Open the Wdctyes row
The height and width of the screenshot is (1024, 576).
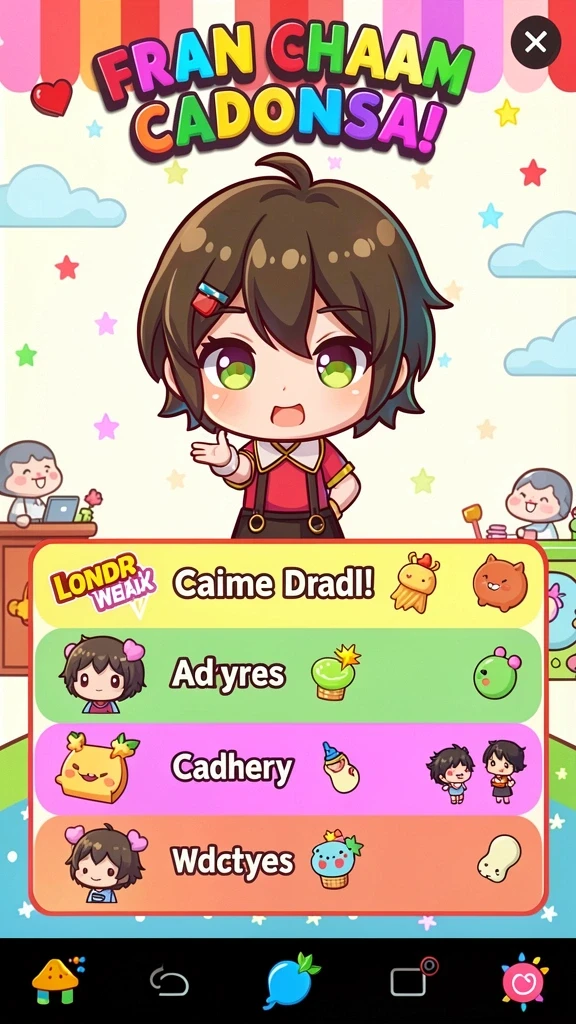click(x=288, y=862)
